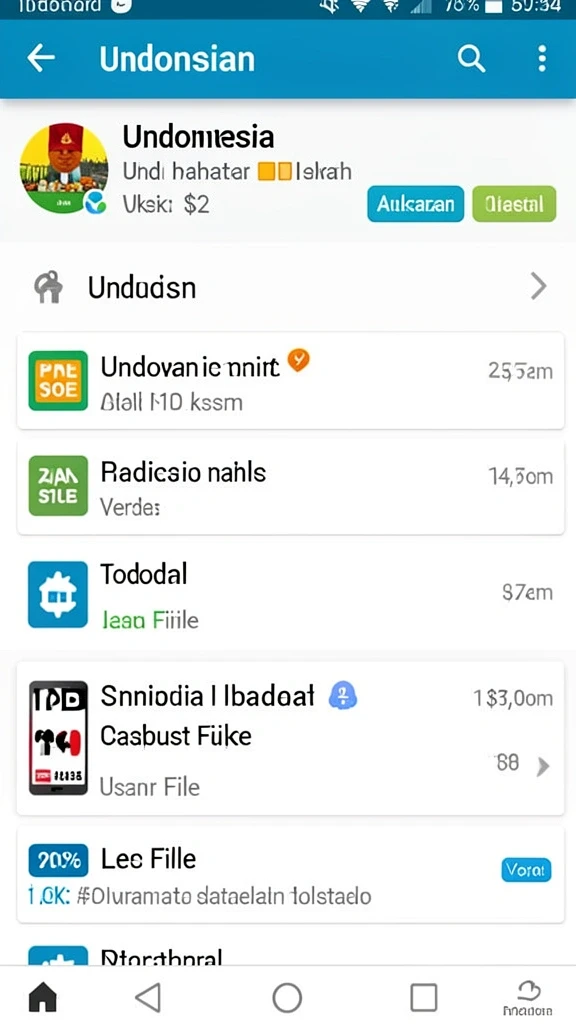Open the Lec Fille item
The width and height of the screenshot is (576, 1024).
(291, 874)
